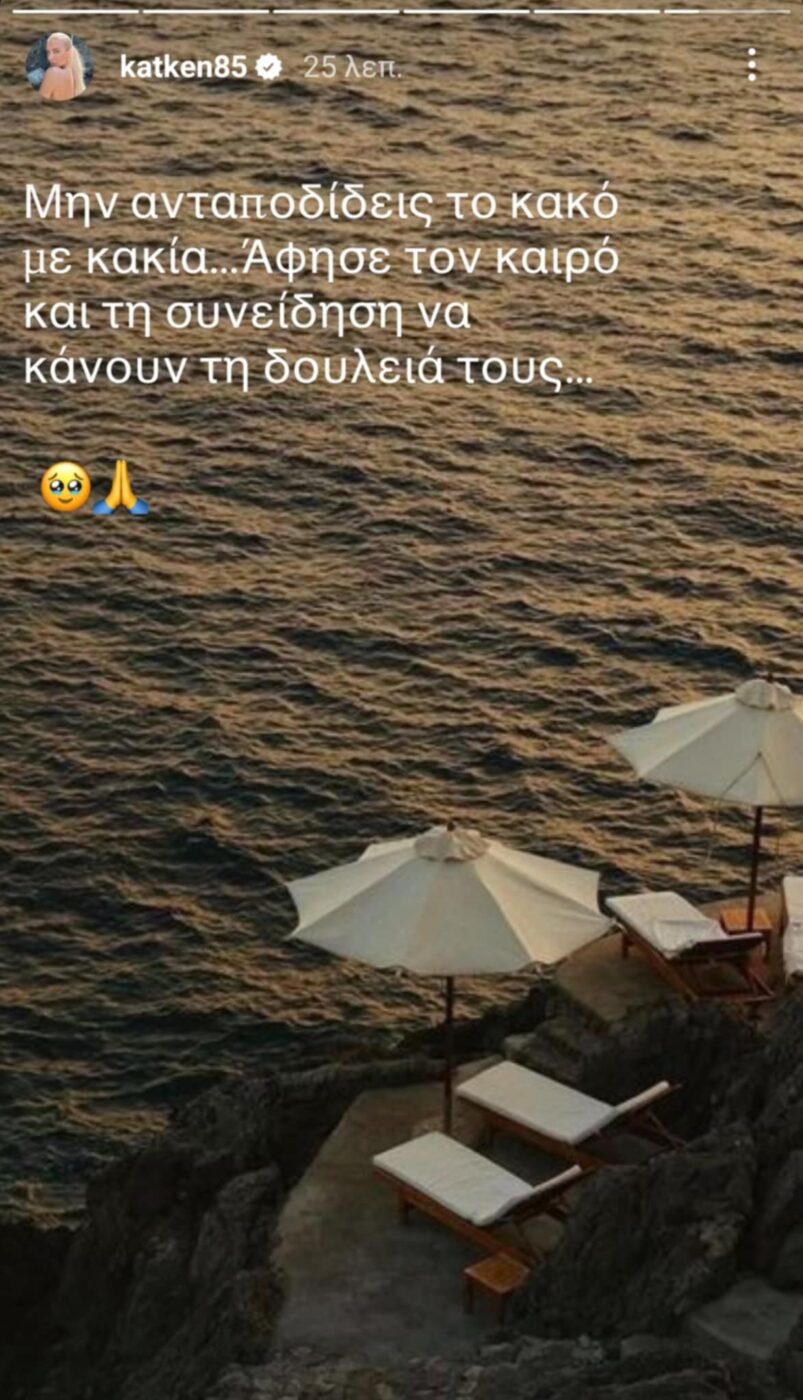Open the katken85 username link
803x1400 pixels.
pos(183,67)
